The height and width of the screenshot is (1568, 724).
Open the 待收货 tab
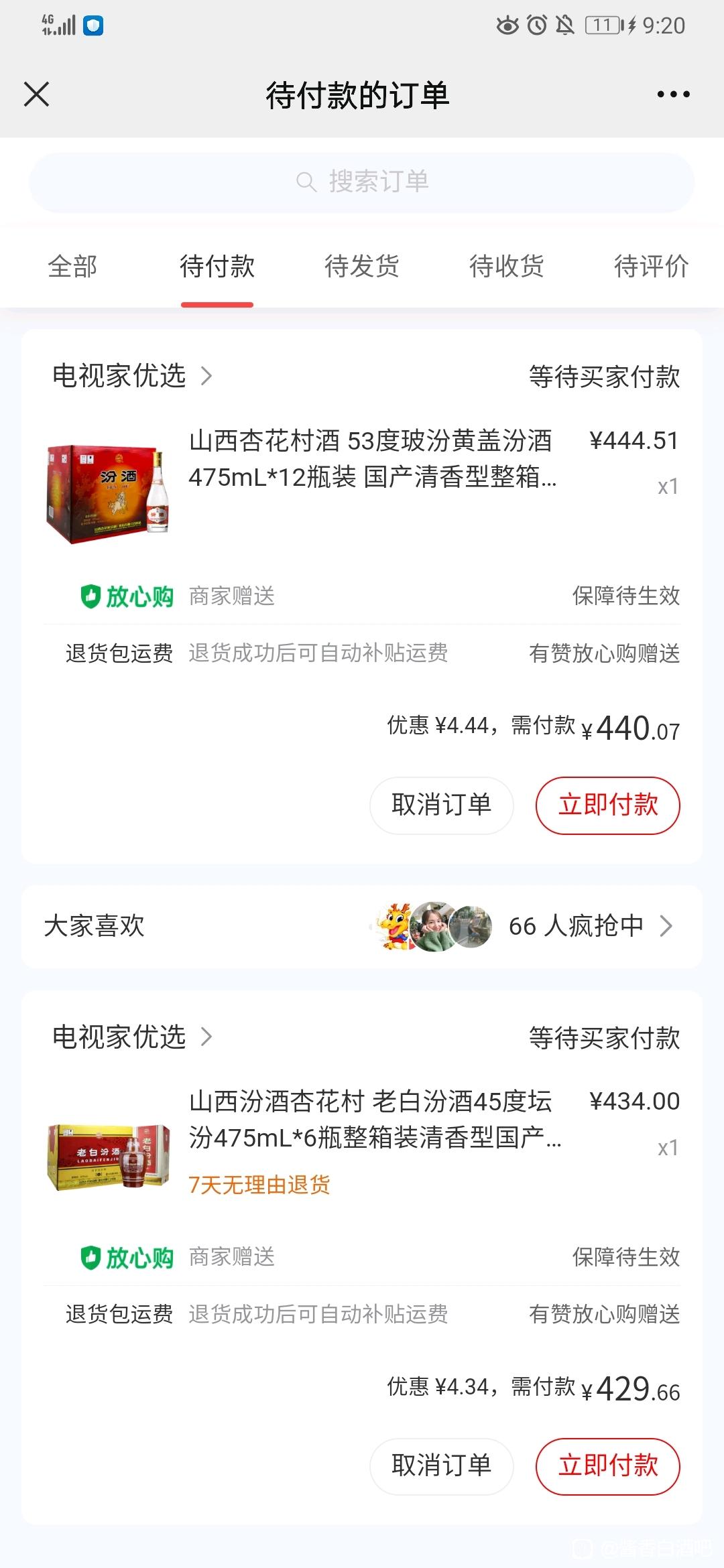(x=507, y=267)
